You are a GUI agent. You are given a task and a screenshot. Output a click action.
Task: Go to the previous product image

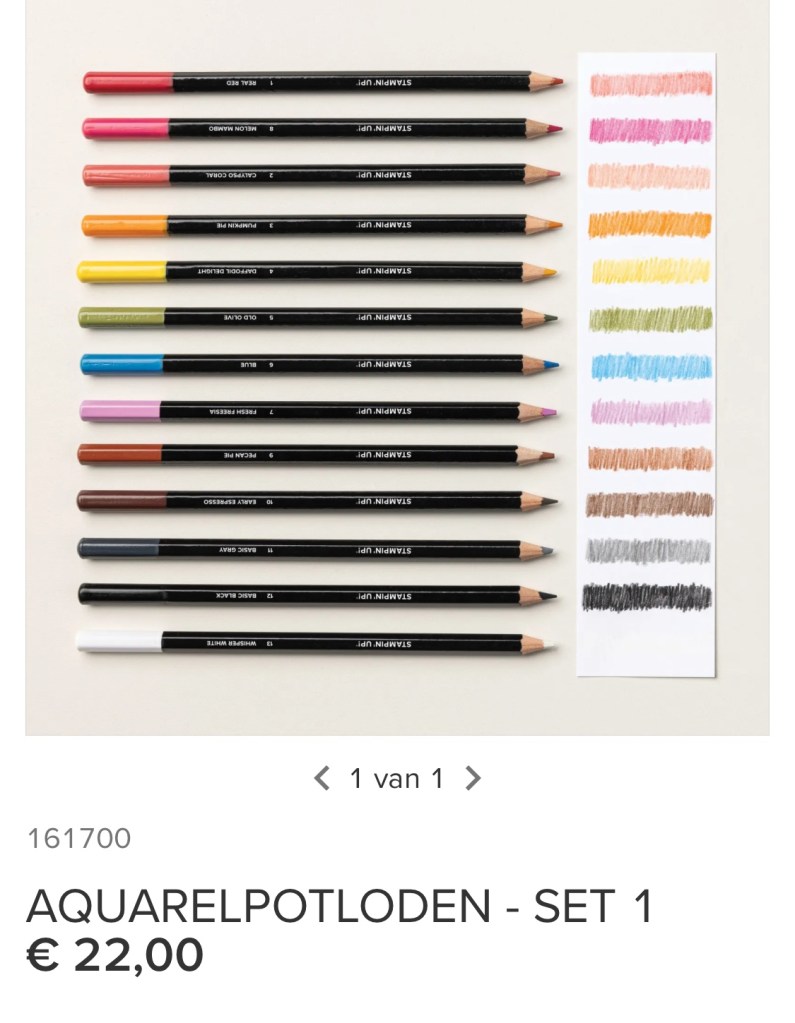click(321, 778)
